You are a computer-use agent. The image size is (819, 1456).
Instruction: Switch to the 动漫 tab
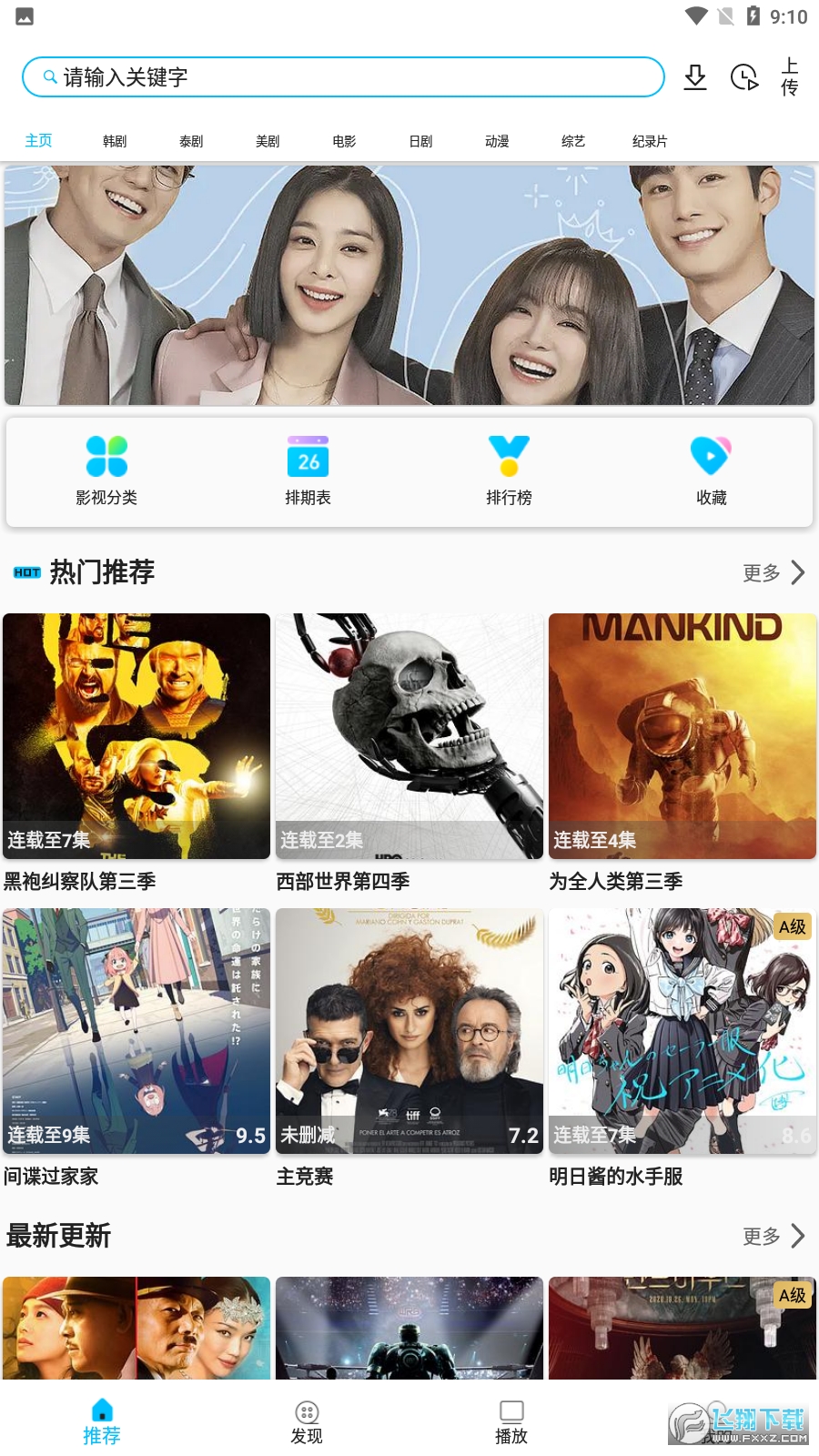tap(497, 141)
